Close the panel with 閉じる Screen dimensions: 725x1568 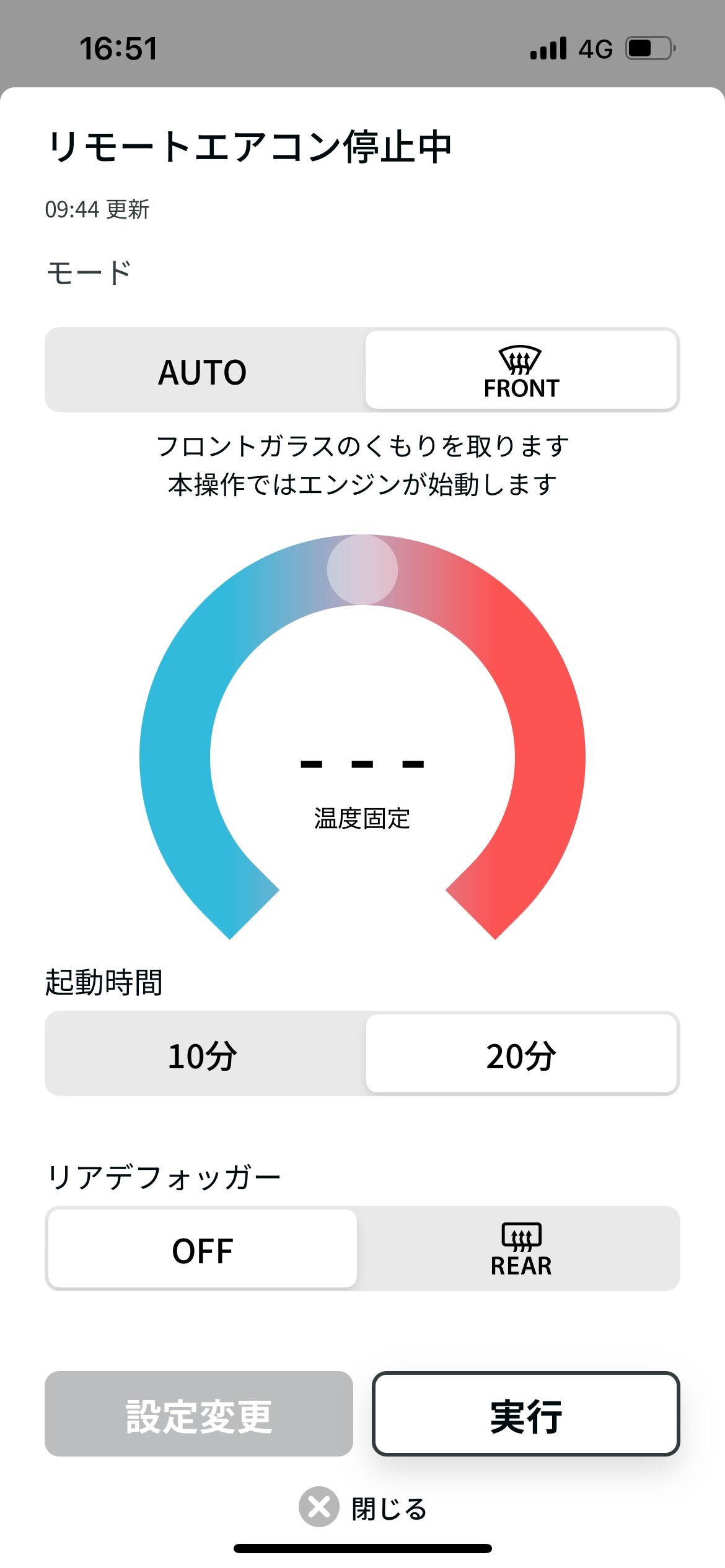[362, 1508]
